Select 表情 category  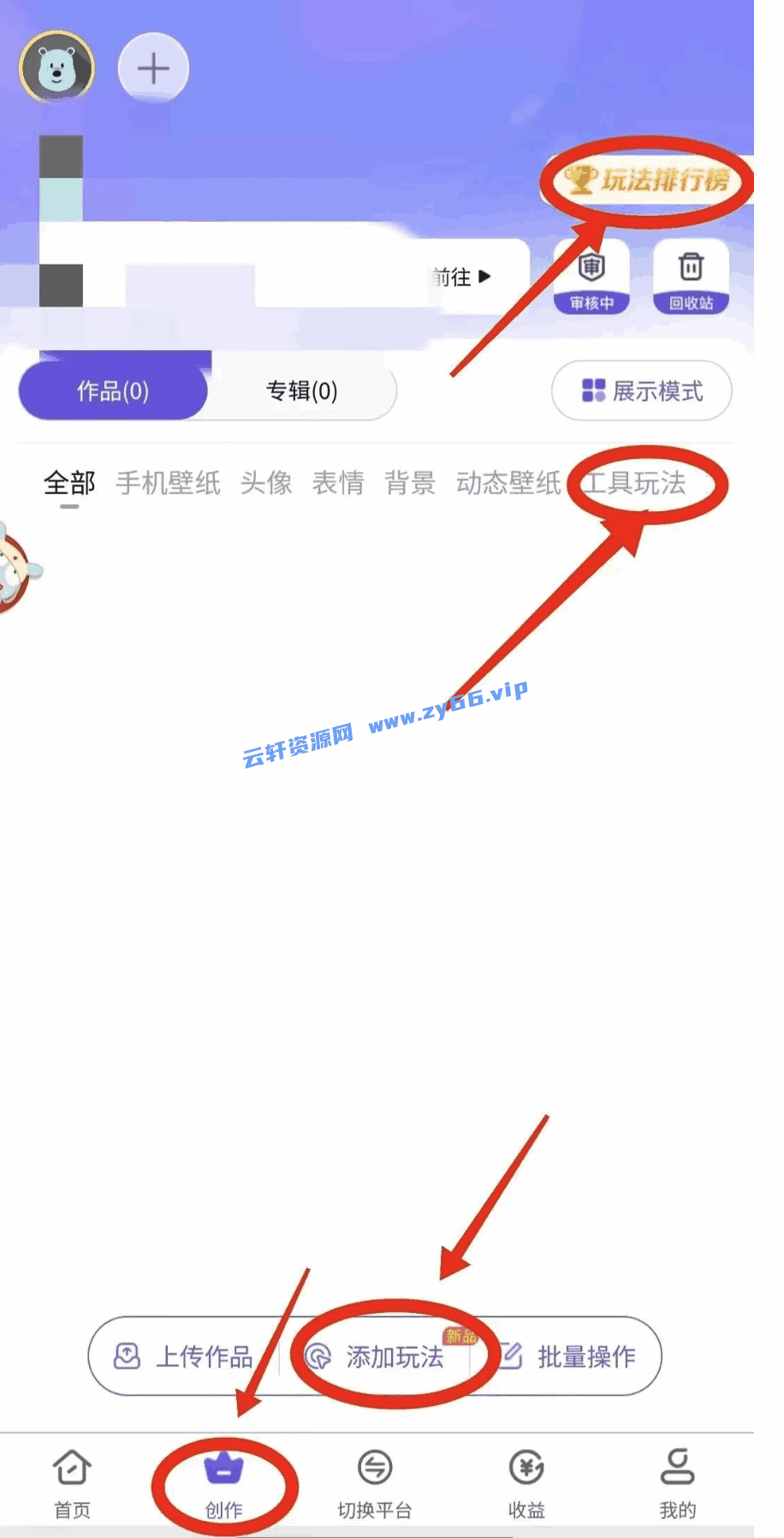point(338,483)
